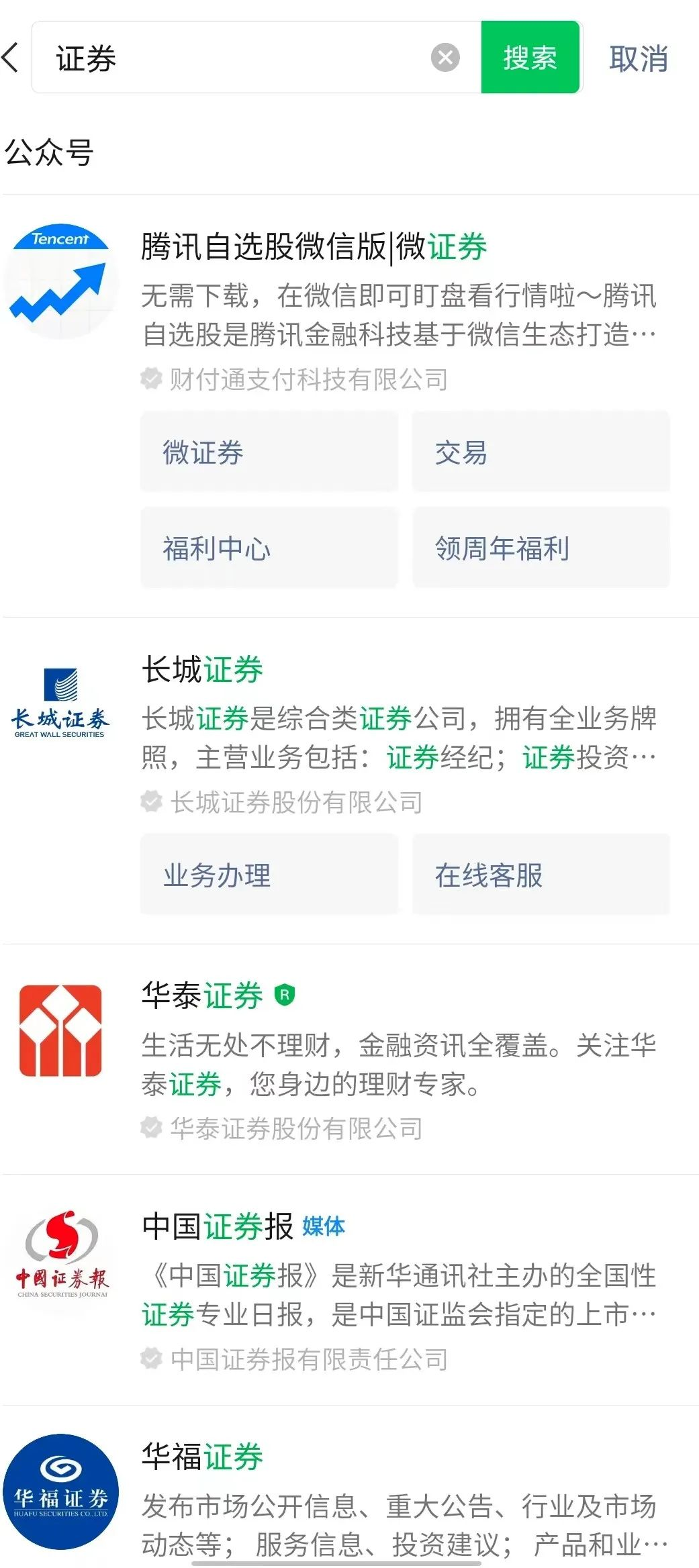Open 华泰证券 official account
Screen dimensions: 699x1568
click(349, 1059)
